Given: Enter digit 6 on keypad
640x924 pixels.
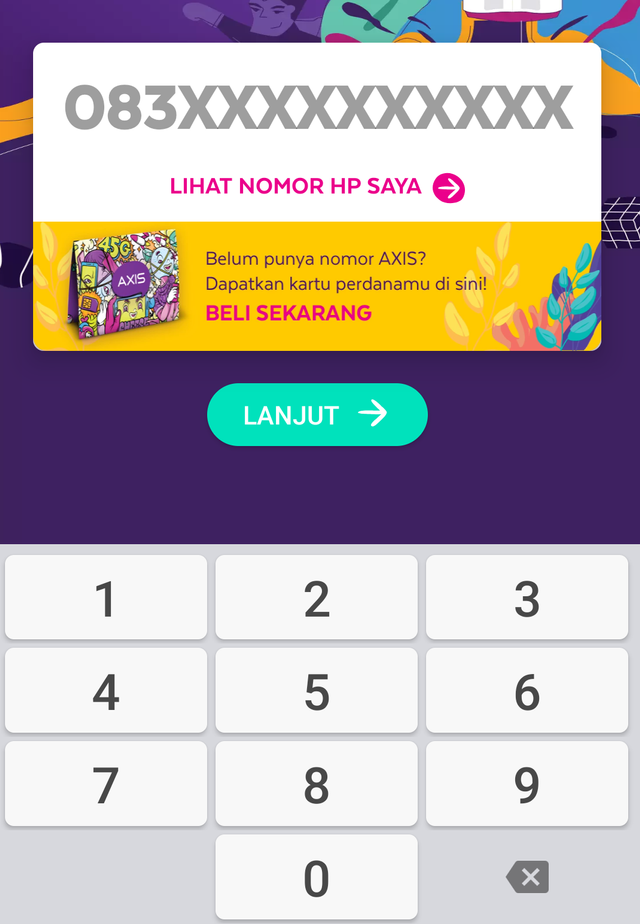Looking at the screenshot, I should [x=527, y=691].
